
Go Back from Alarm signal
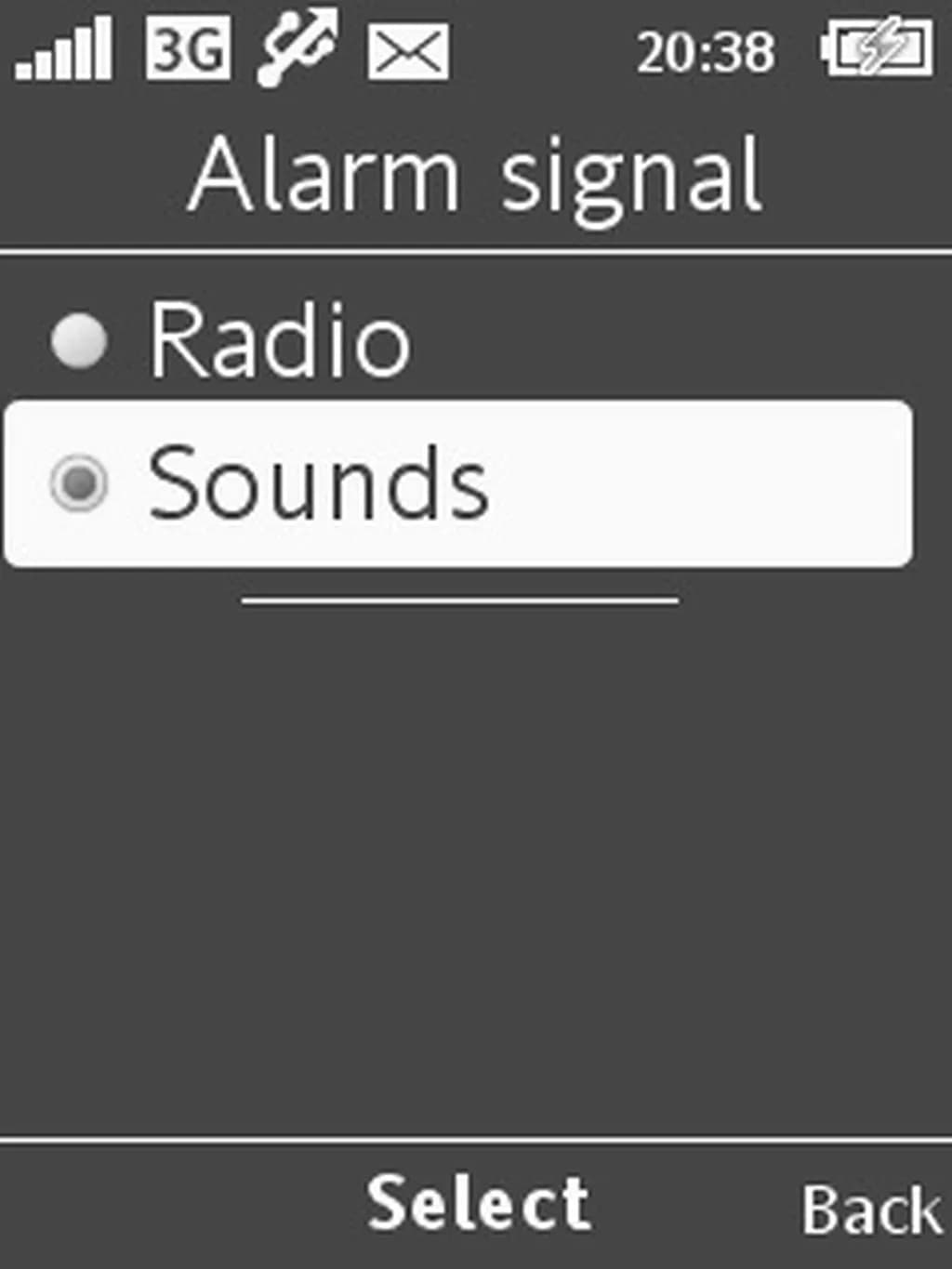[x=870, y=1210]
